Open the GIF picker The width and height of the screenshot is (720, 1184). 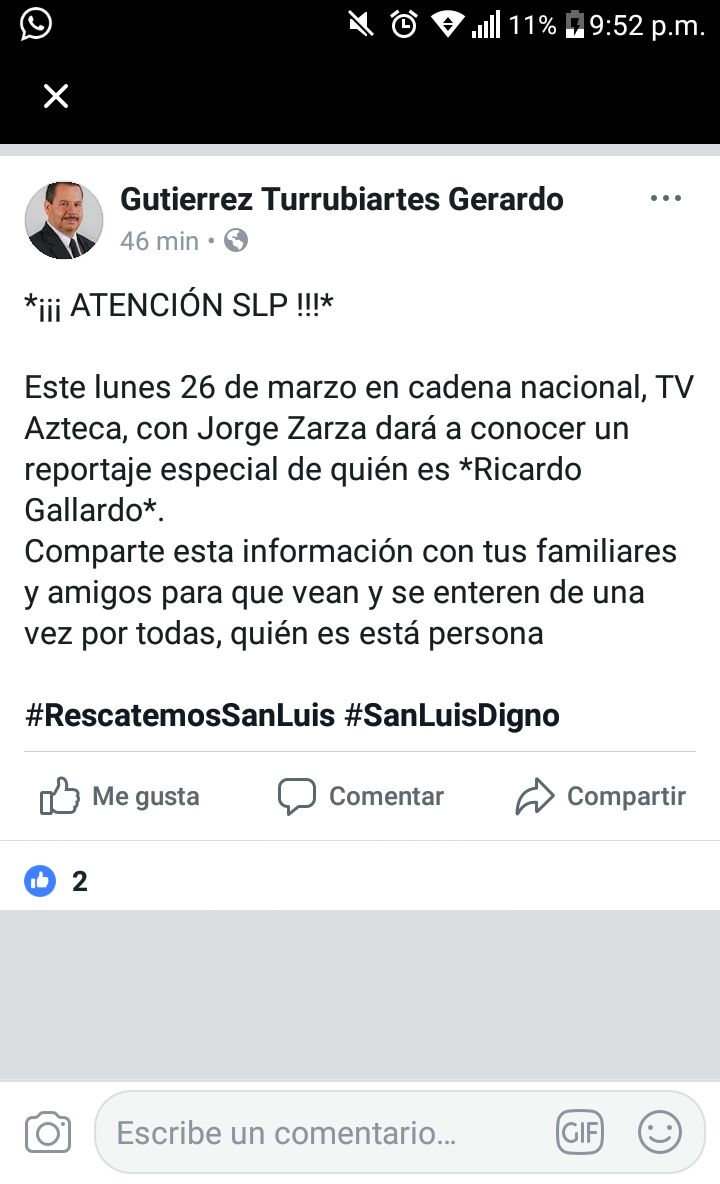(x=580, y=1133)
